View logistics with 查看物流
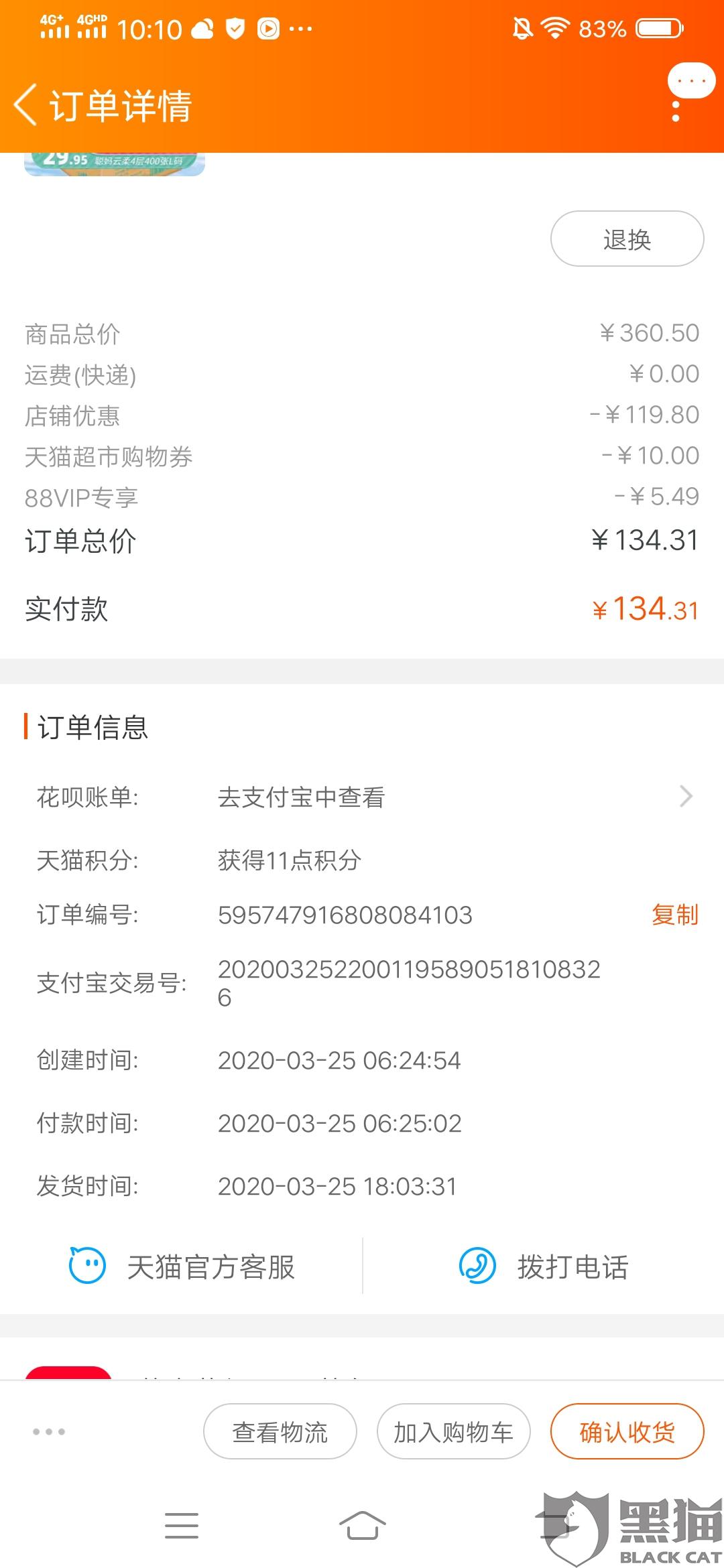Viewport: 724px width, 1568px height. click(x=280, y=1432)
